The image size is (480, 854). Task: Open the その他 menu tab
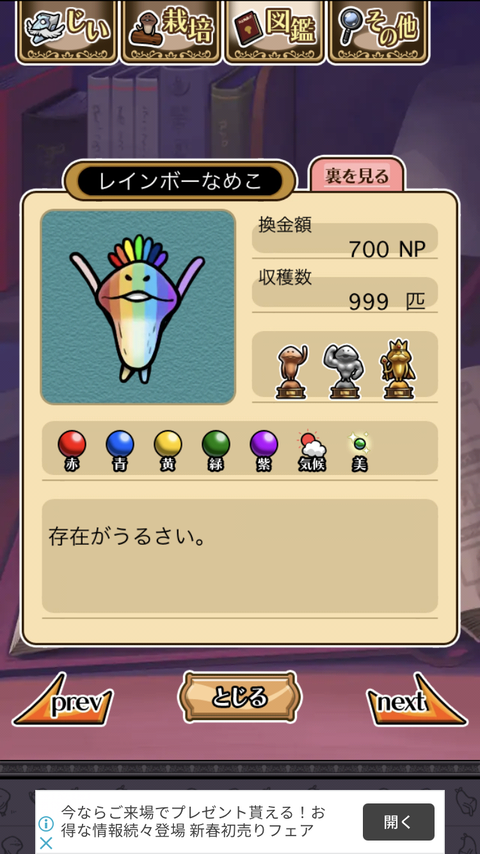pyautogui.click(x=378, y=30)
